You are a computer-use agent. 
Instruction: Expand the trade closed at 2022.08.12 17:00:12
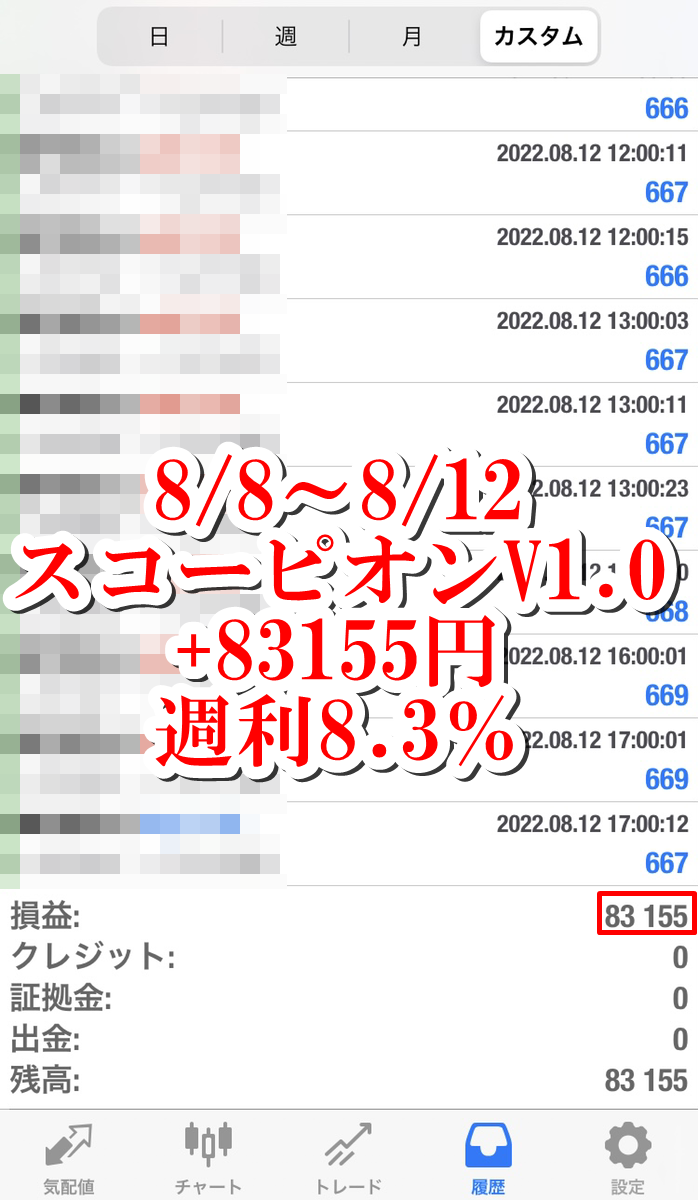click(x=349, y=844)
